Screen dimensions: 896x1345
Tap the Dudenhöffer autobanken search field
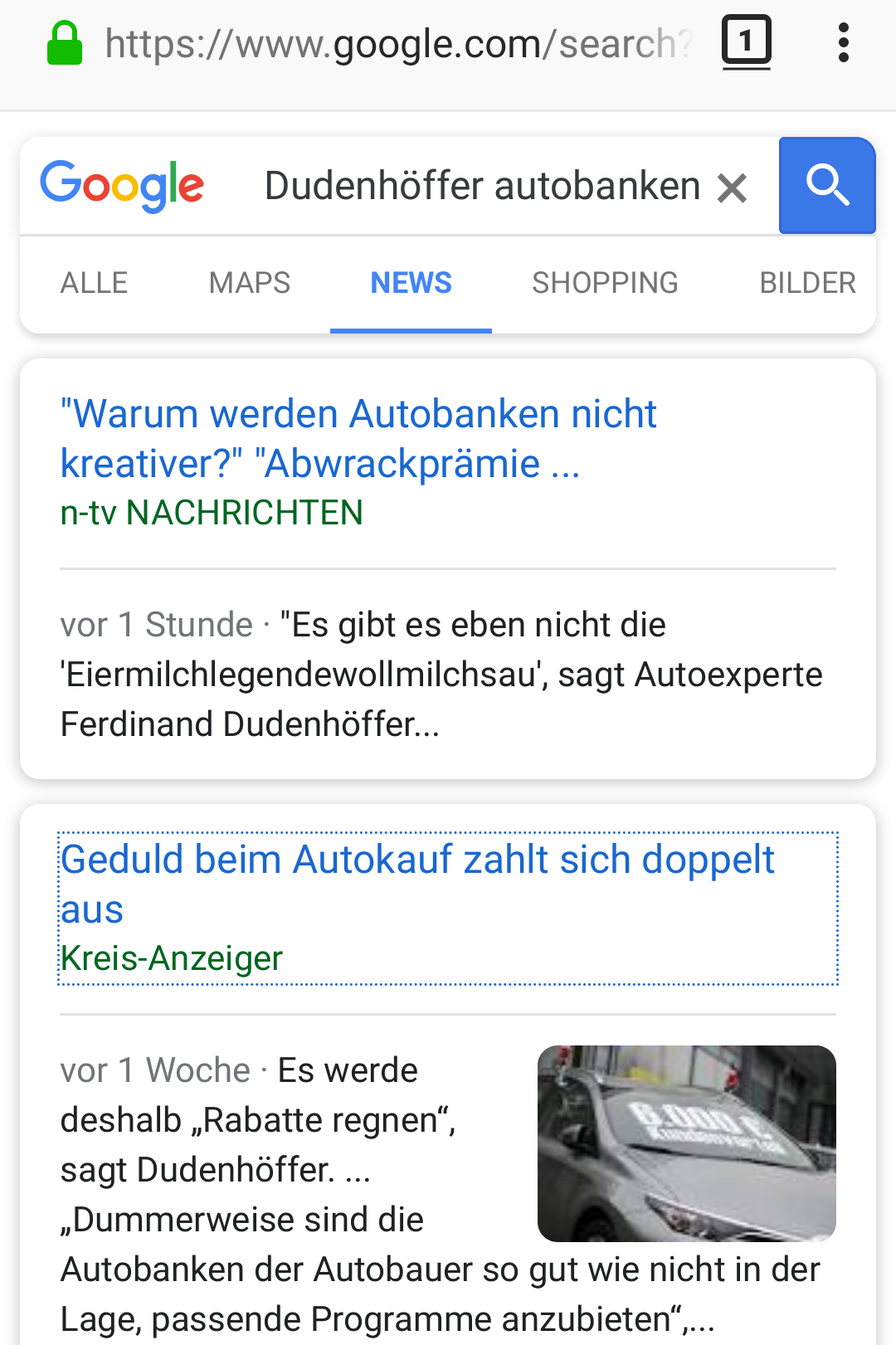(481, 186)
